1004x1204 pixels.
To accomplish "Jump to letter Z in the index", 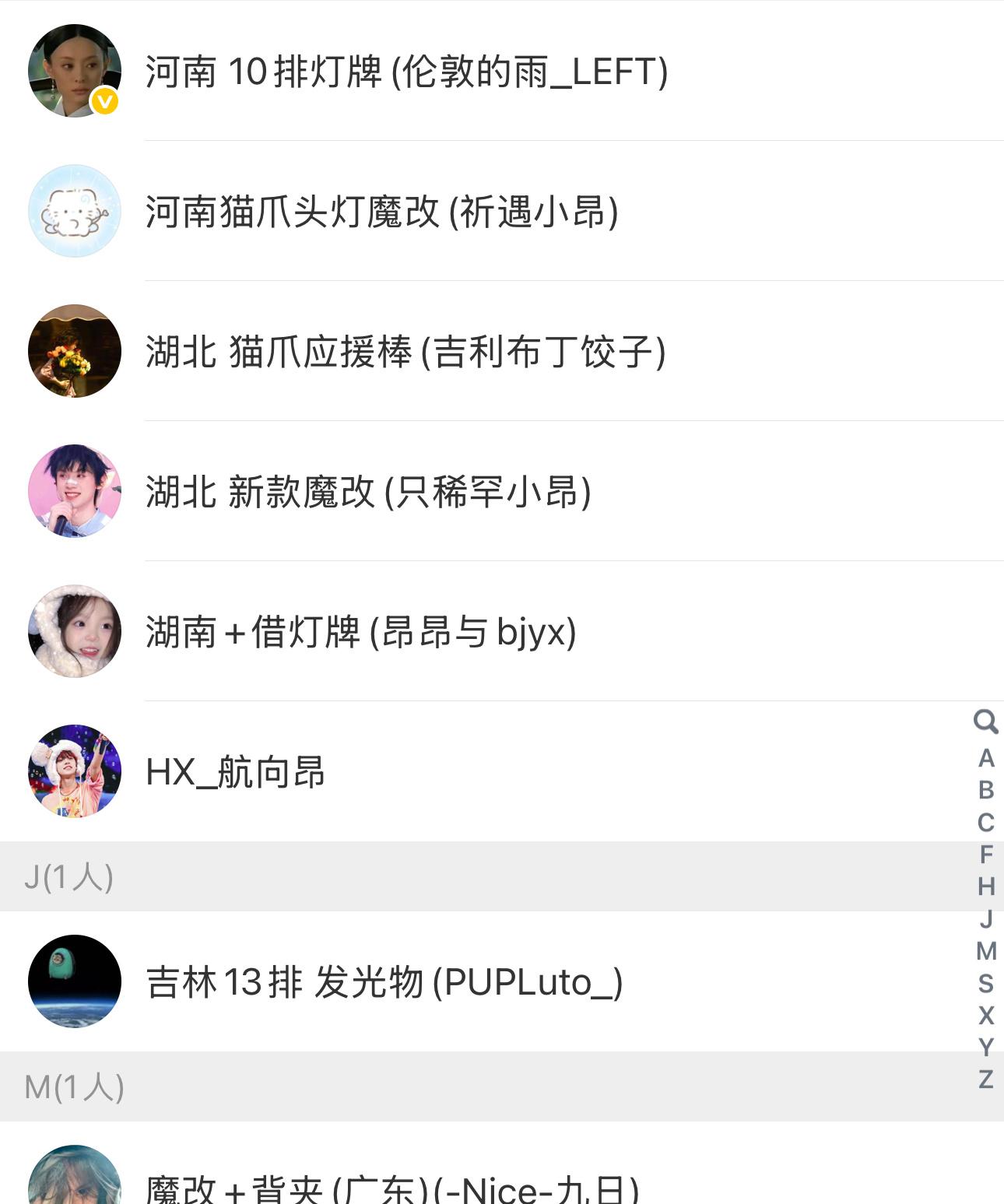I will (986, 1079).
